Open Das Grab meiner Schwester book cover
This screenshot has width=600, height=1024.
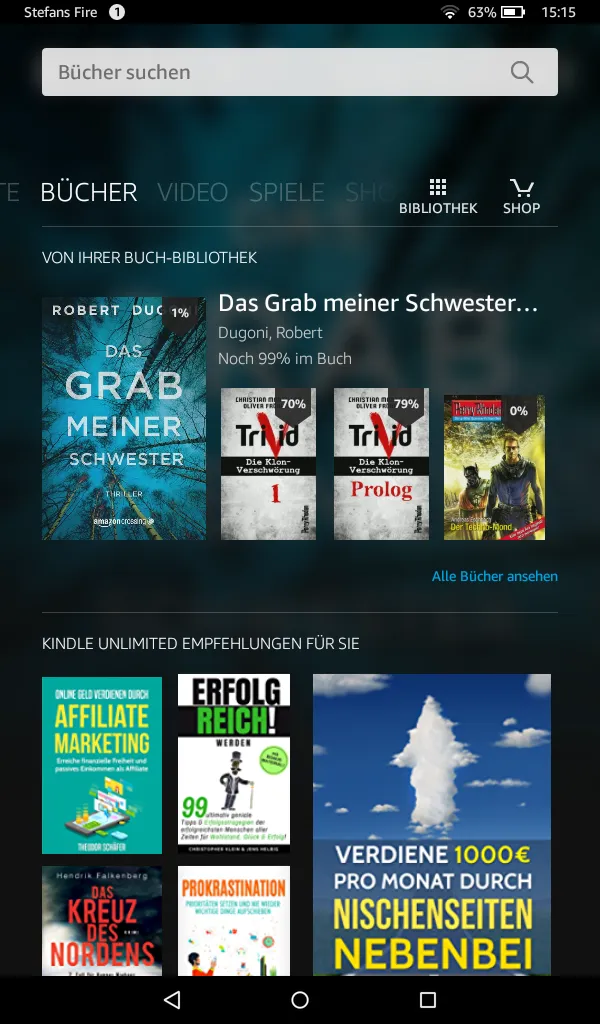(x=124, y=418)
